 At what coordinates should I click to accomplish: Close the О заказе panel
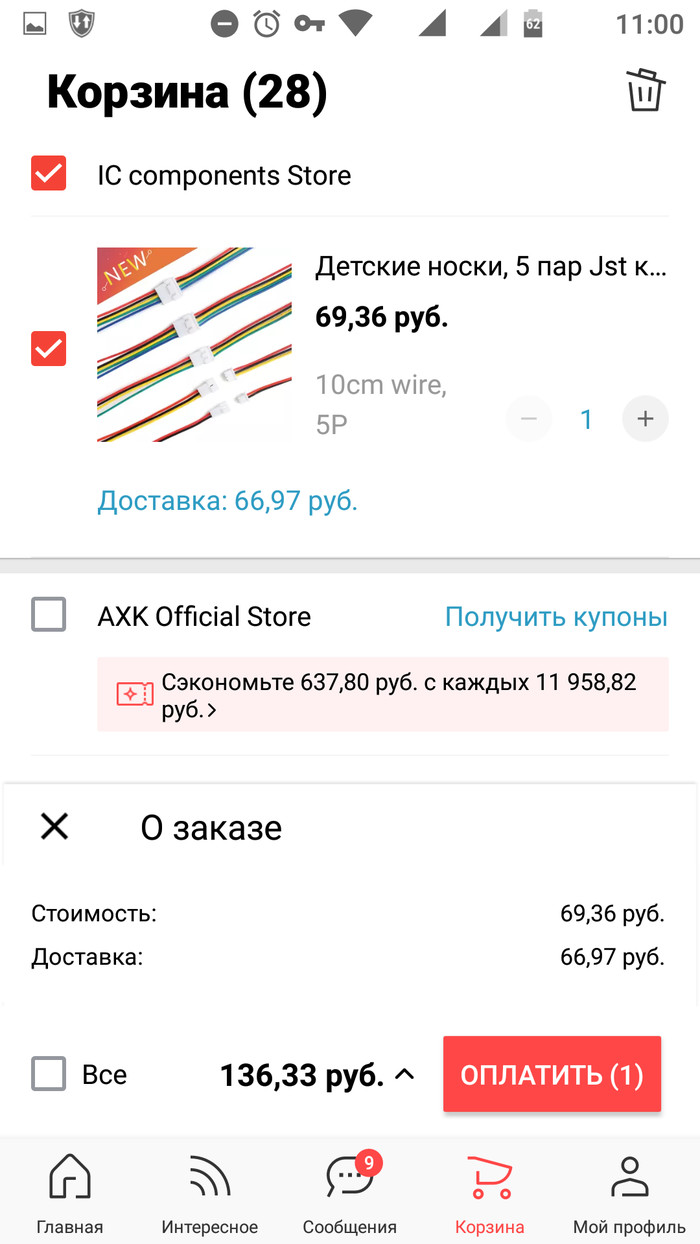click(x=54, y=826)
